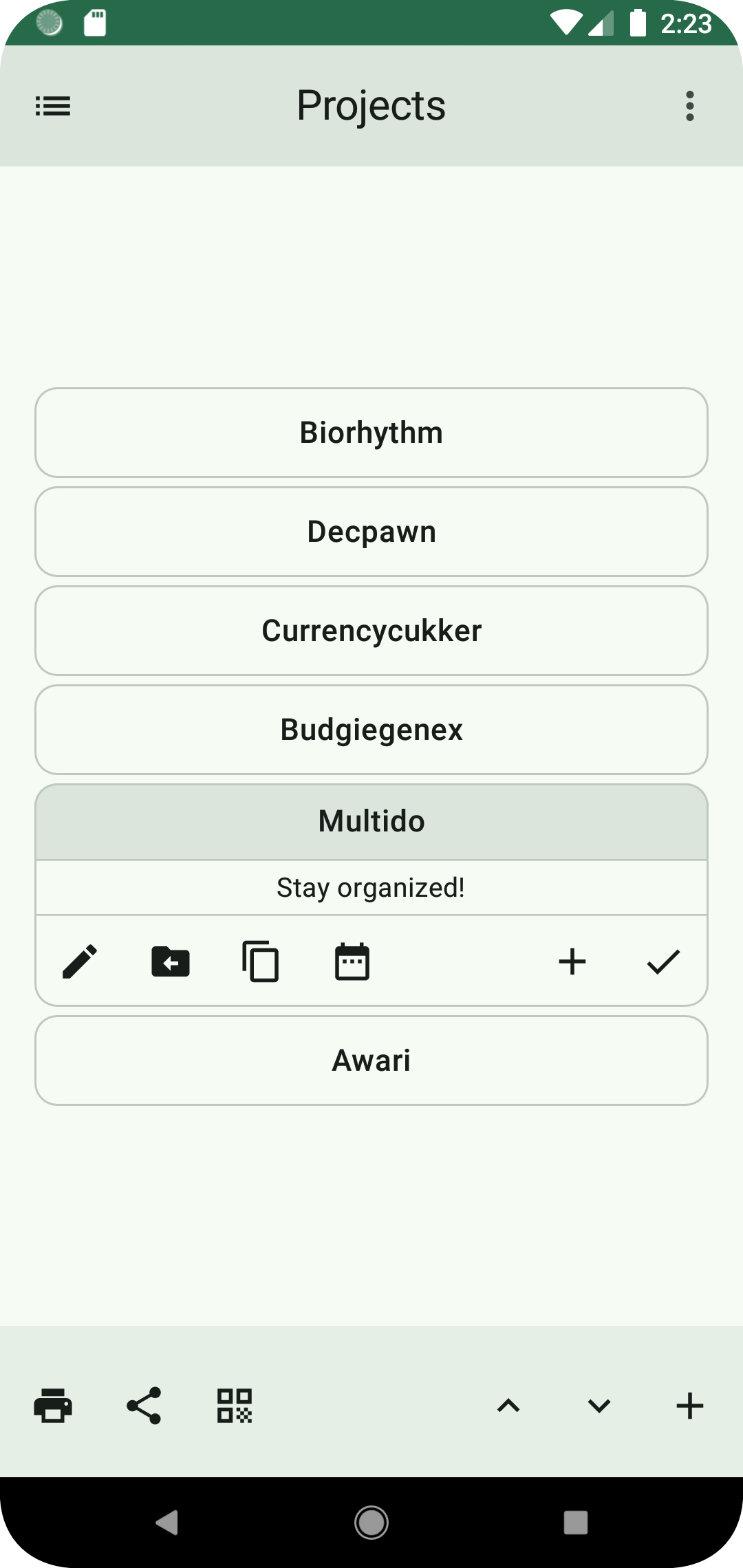743x1568 pixels.
Task: Open the calendar for Multido
Action: pos(352,961)
